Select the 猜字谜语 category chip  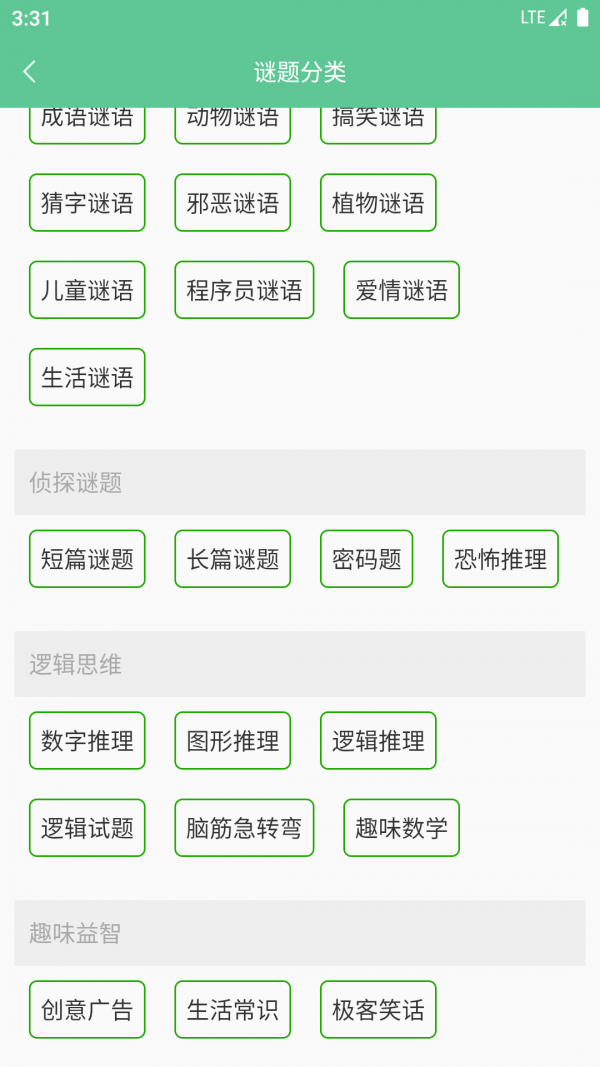coord(87,203)
